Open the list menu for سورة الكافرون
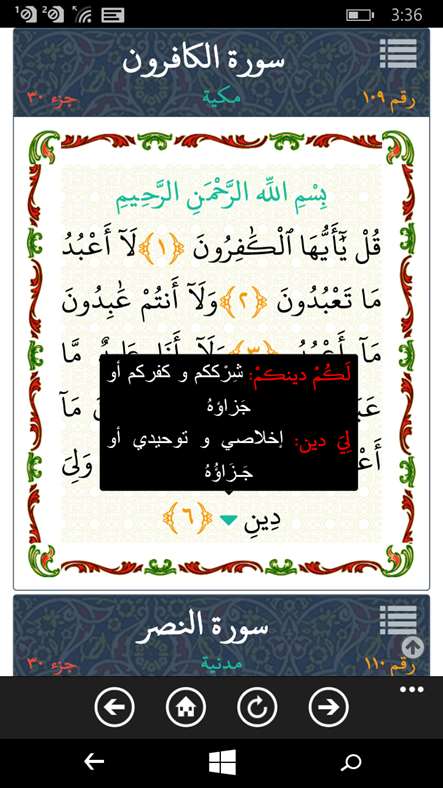Viewport: 443px width, 788px height. click(x=398, y=53)
